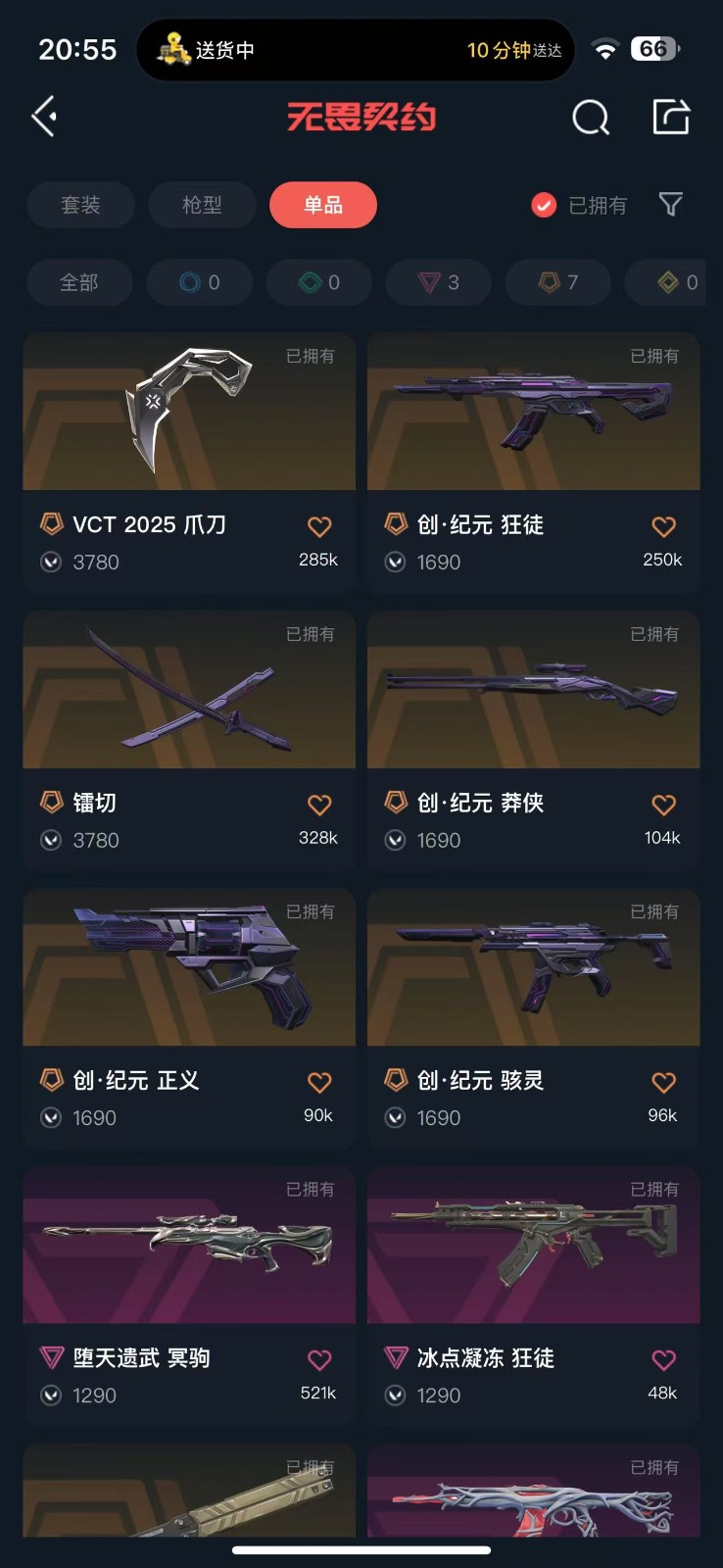Switch to the 枪型 tab
723x1568 pixels.
coord(202,205)
